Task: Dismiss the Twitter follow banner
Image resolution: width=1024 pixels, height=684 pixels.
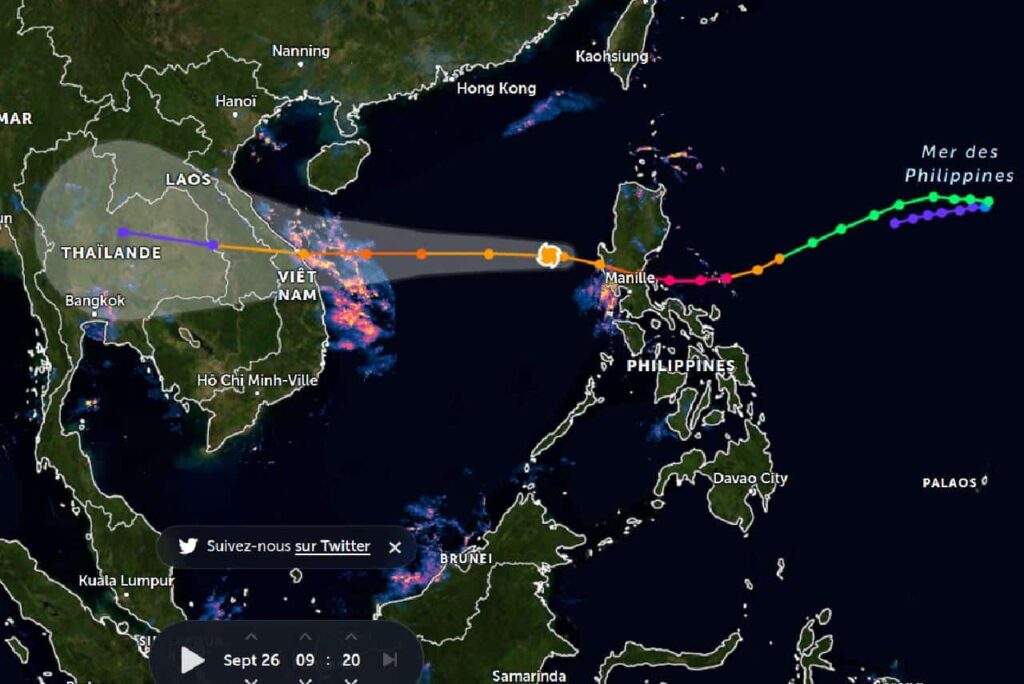Action: point(394,547)
